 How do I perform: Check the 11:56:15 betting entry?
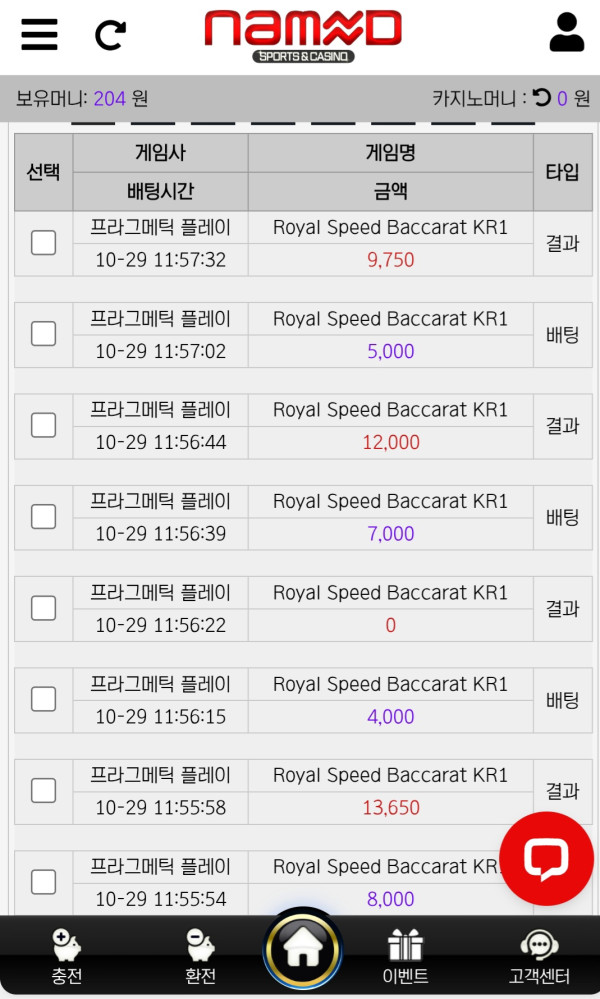[x=43, y=699]
